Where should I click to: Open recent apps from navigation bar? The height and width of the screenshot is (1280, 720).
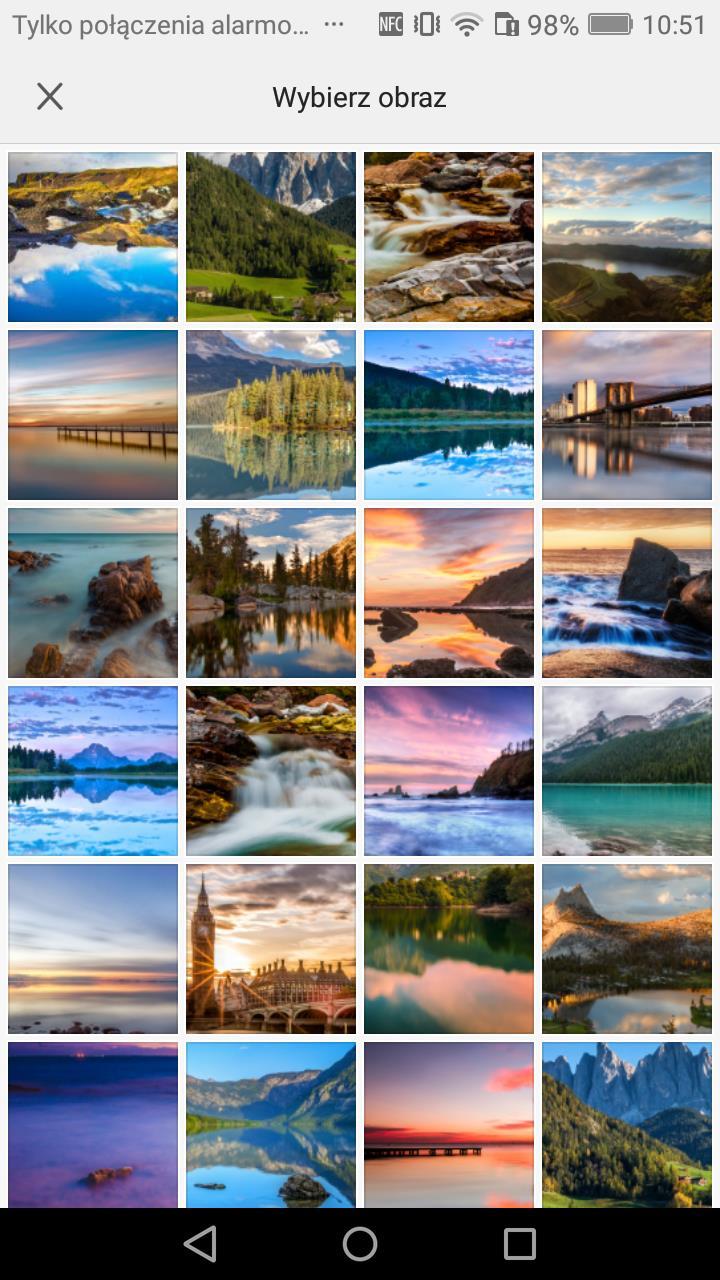[x=520, y=1244]
